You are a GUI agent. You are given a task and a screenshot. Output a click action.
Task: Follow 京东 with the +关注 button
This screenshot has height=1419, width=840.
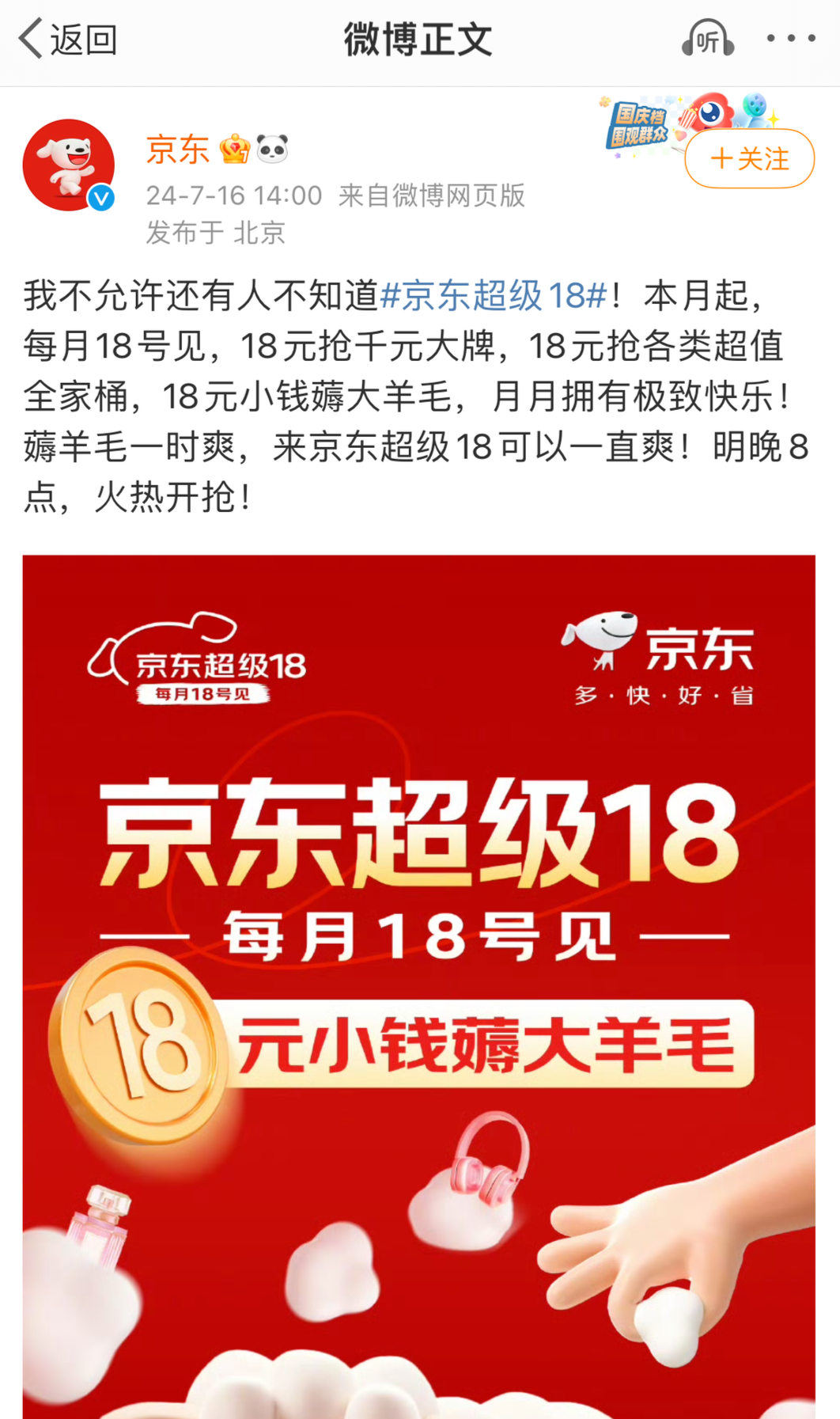[x=749, y=159]
